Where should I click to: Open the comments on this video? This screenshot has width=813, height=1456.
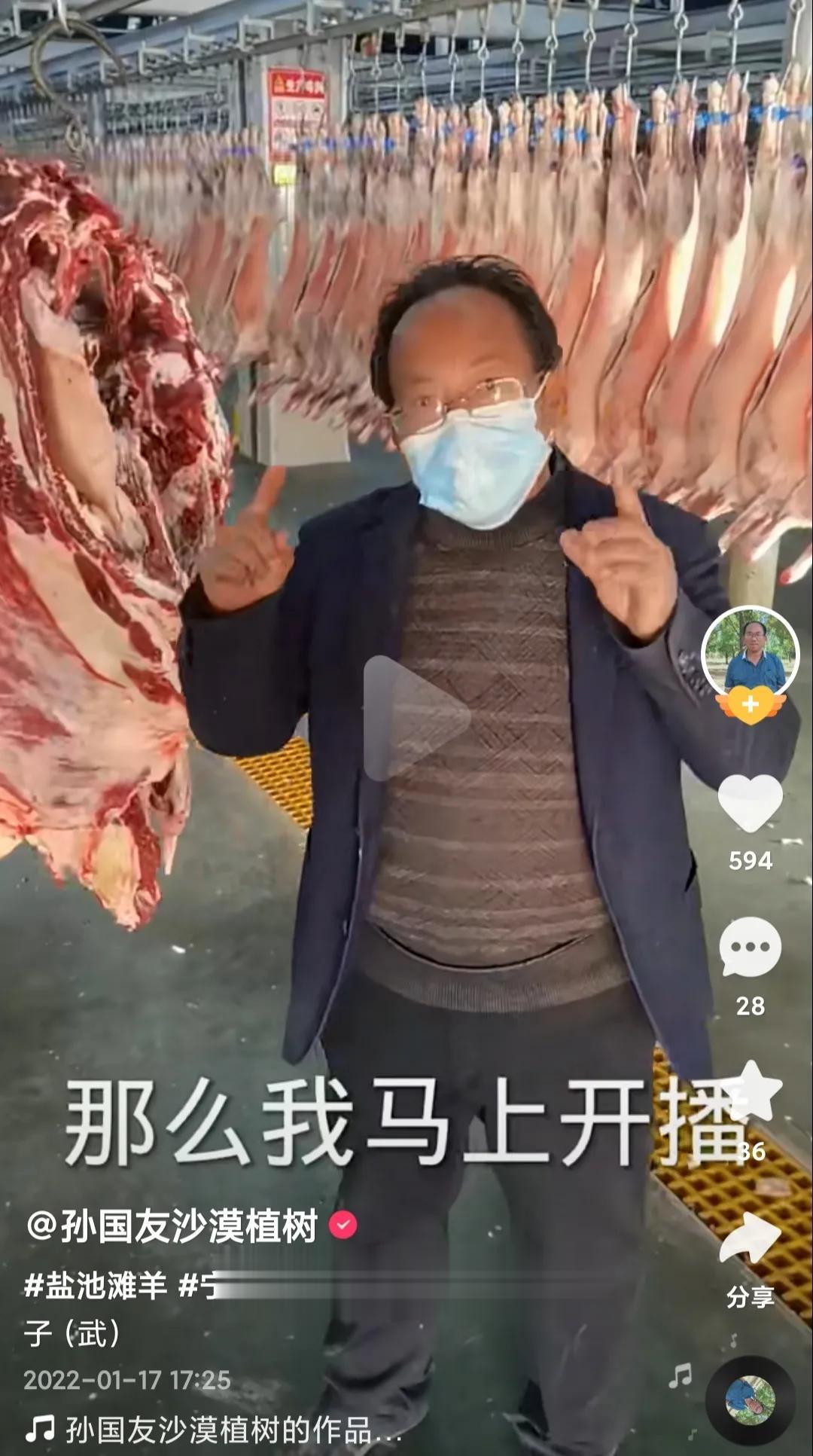pyautogui.click(x=750, y=948)
